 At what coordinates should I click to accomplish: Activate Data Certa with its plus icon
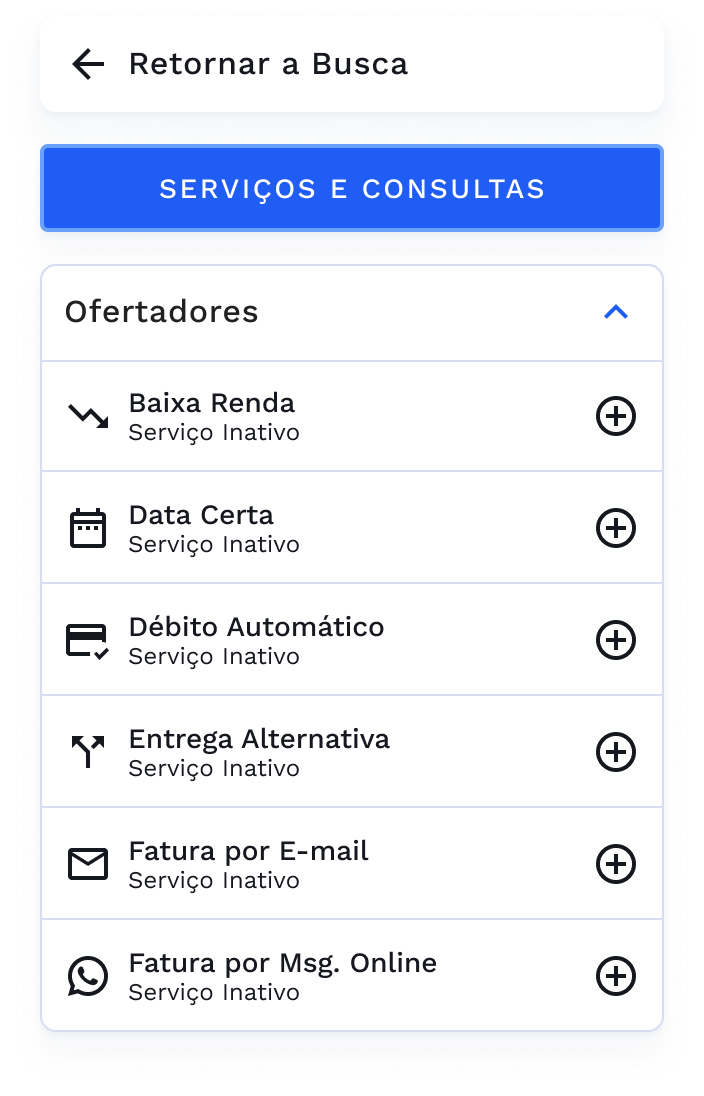point(616,528)
